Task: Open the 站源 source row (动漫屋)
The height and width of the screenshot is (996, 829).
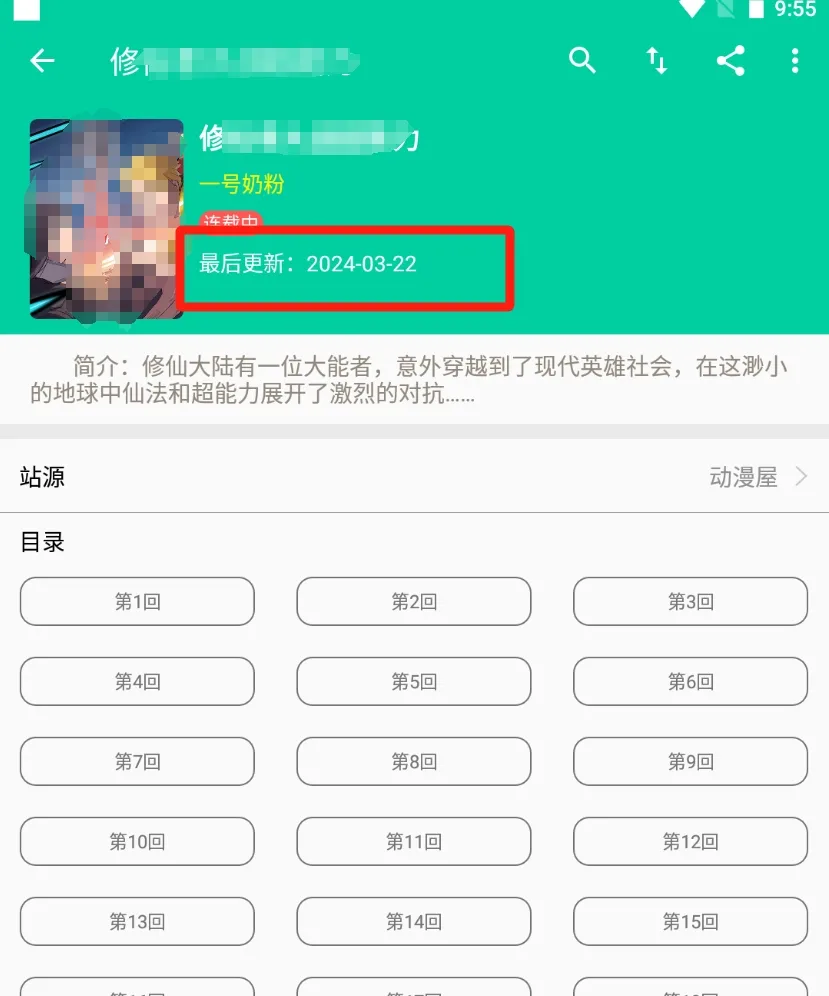Action: click(x=414, y=477)
